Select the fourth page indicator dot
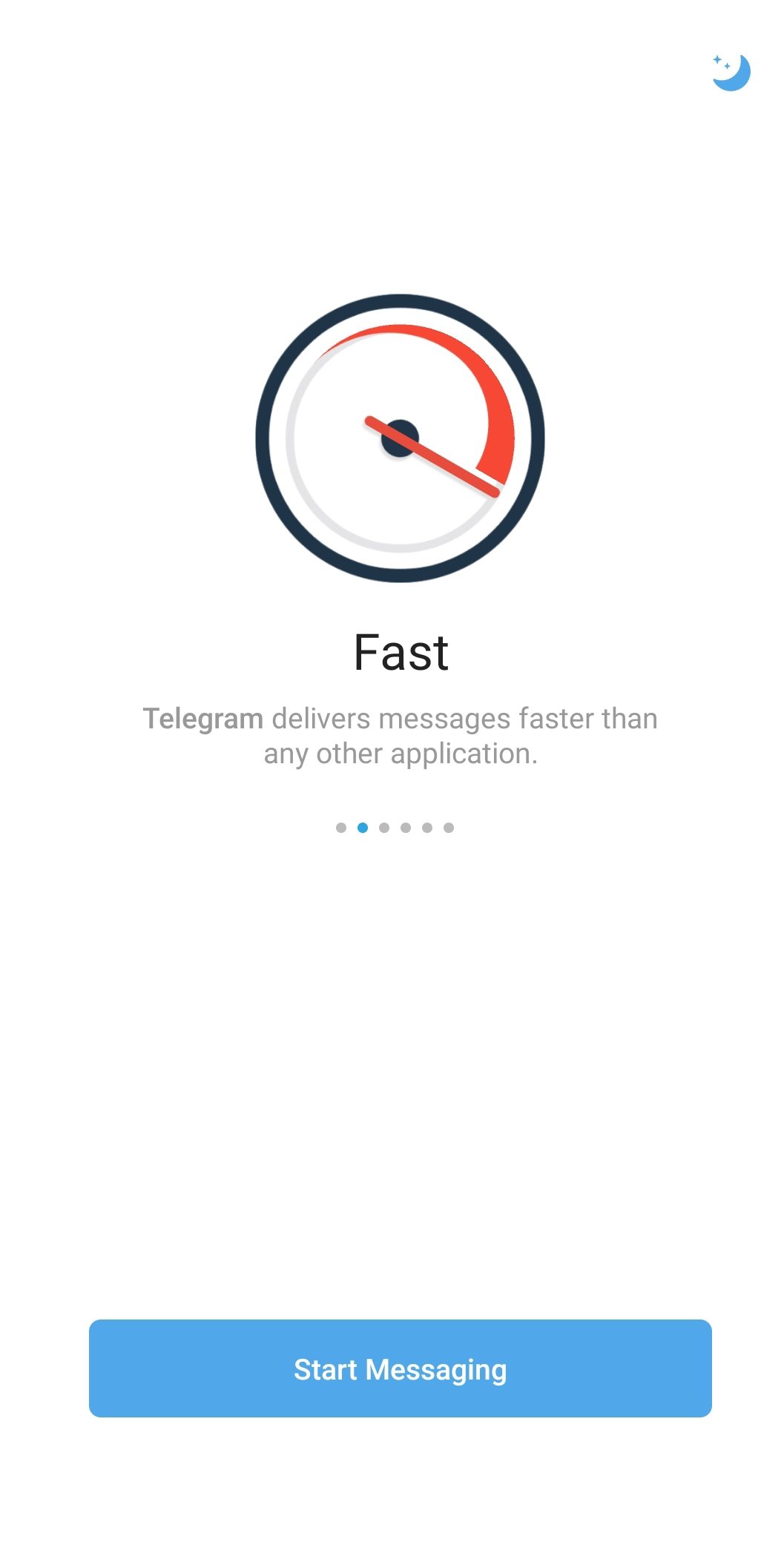This screenshot has height=1568, width=784. [406, 826]
